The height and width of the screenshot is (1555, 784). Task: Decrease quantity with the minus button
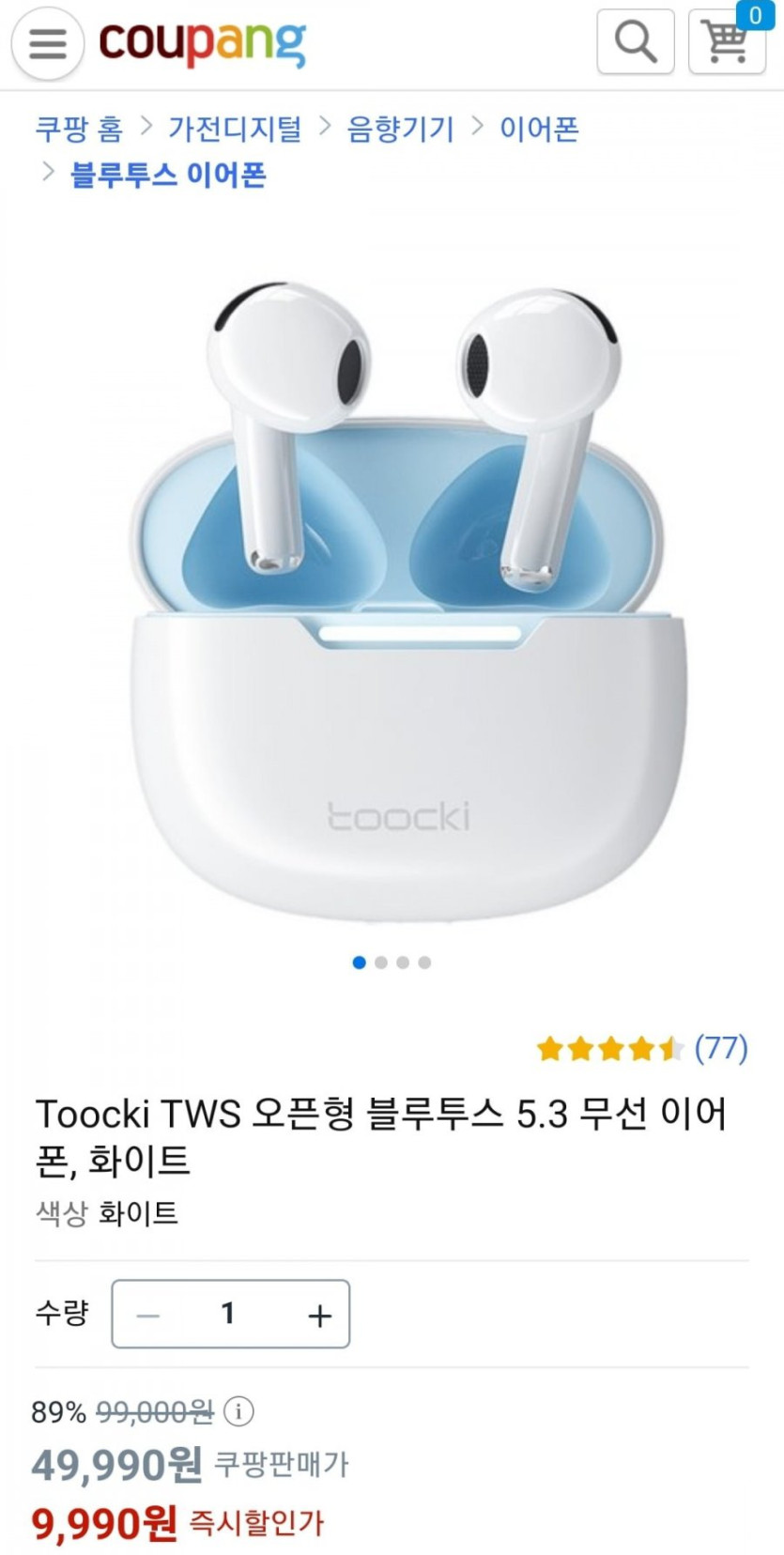coord(148,1315)
